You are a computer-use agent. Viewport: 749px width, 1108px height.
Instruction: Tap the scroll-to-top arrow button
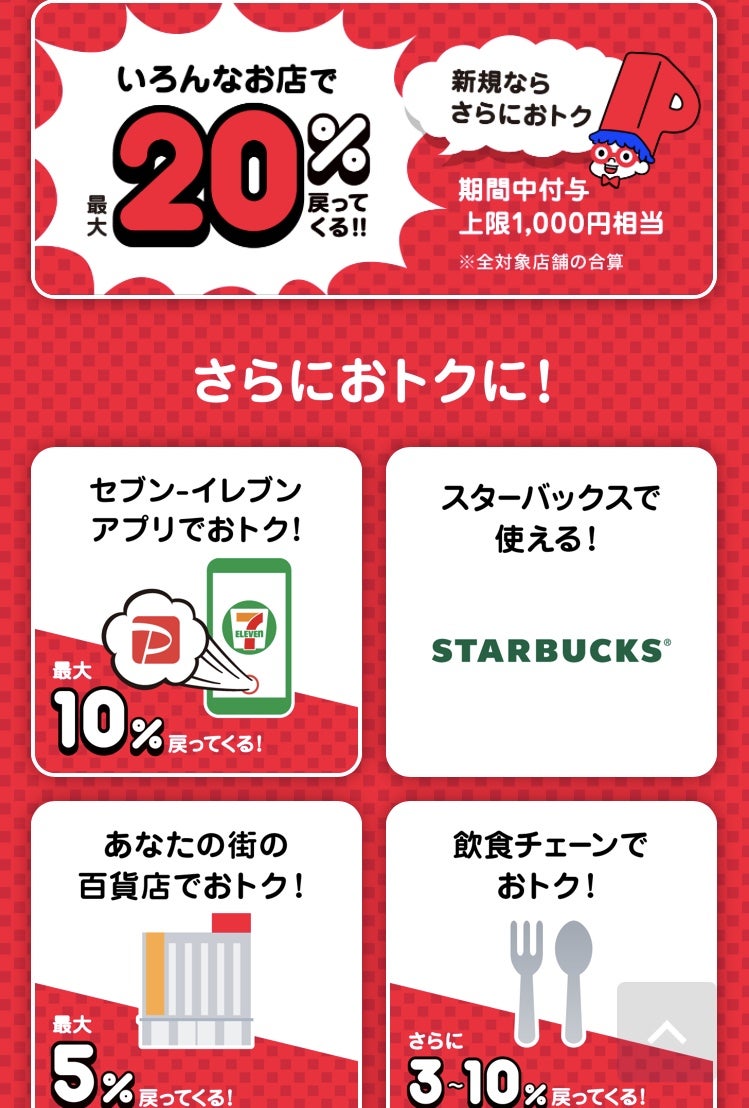pyautogui.click(x=668, y=1033)
